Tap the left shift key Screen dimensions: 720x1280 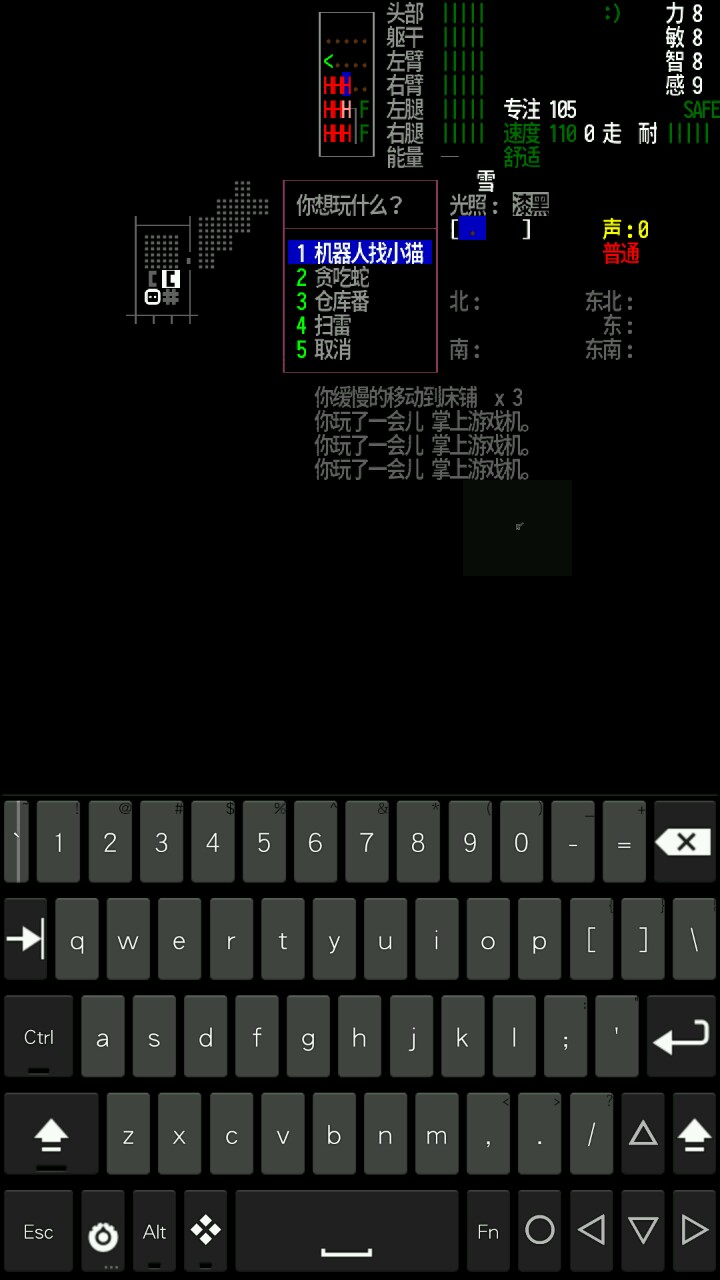(50, 1135)
